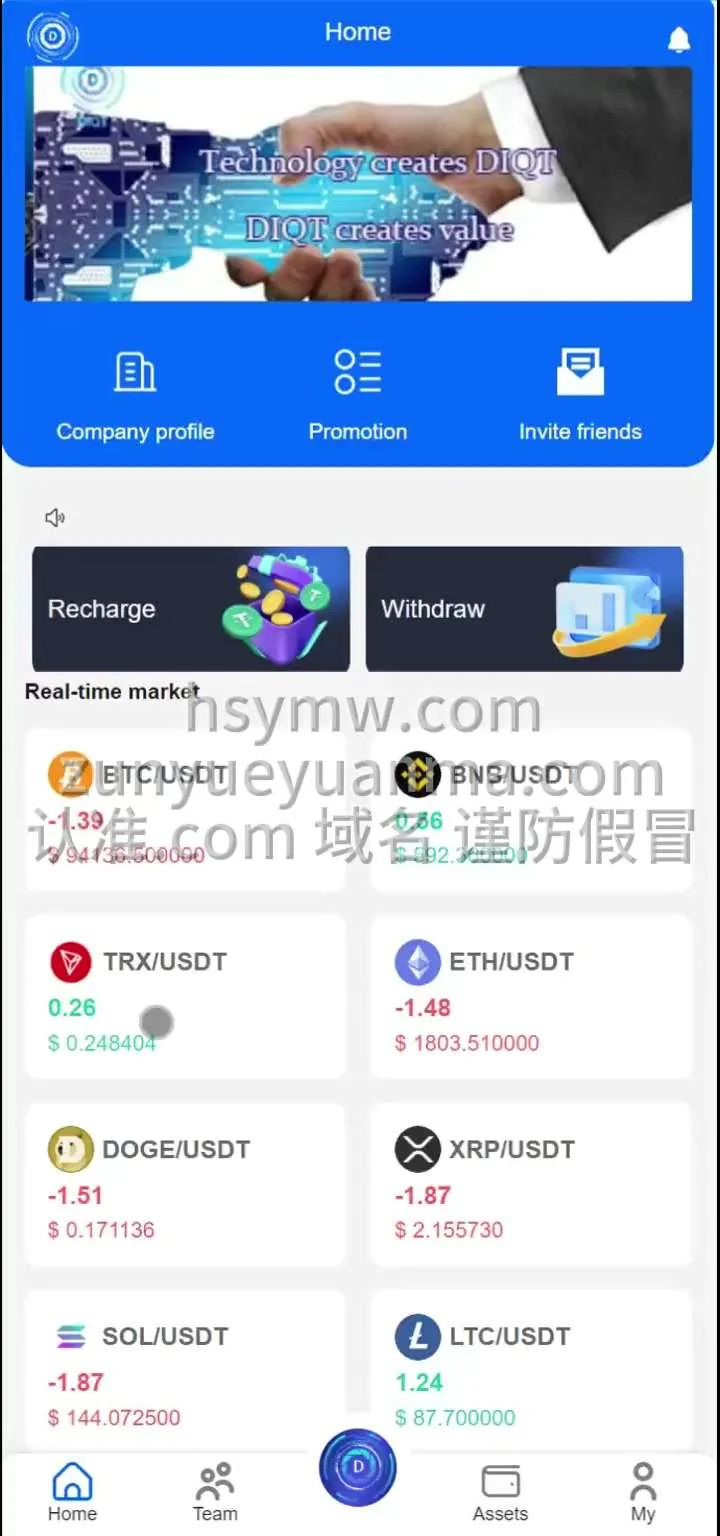Open the BTC/USDT market card
Viewport: 720px width, 1536px height.
point(185,810)
